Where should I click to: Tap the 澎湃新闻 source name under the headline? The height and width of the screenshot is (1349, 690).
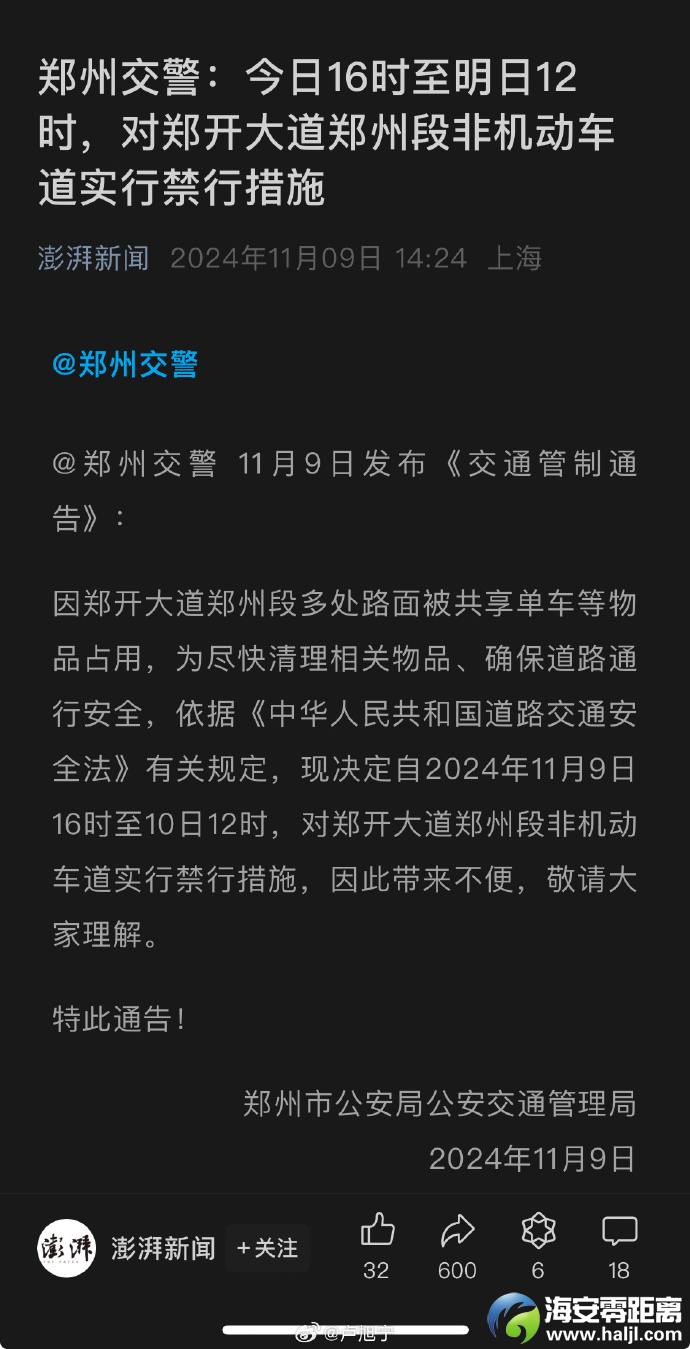pos(93,258)
